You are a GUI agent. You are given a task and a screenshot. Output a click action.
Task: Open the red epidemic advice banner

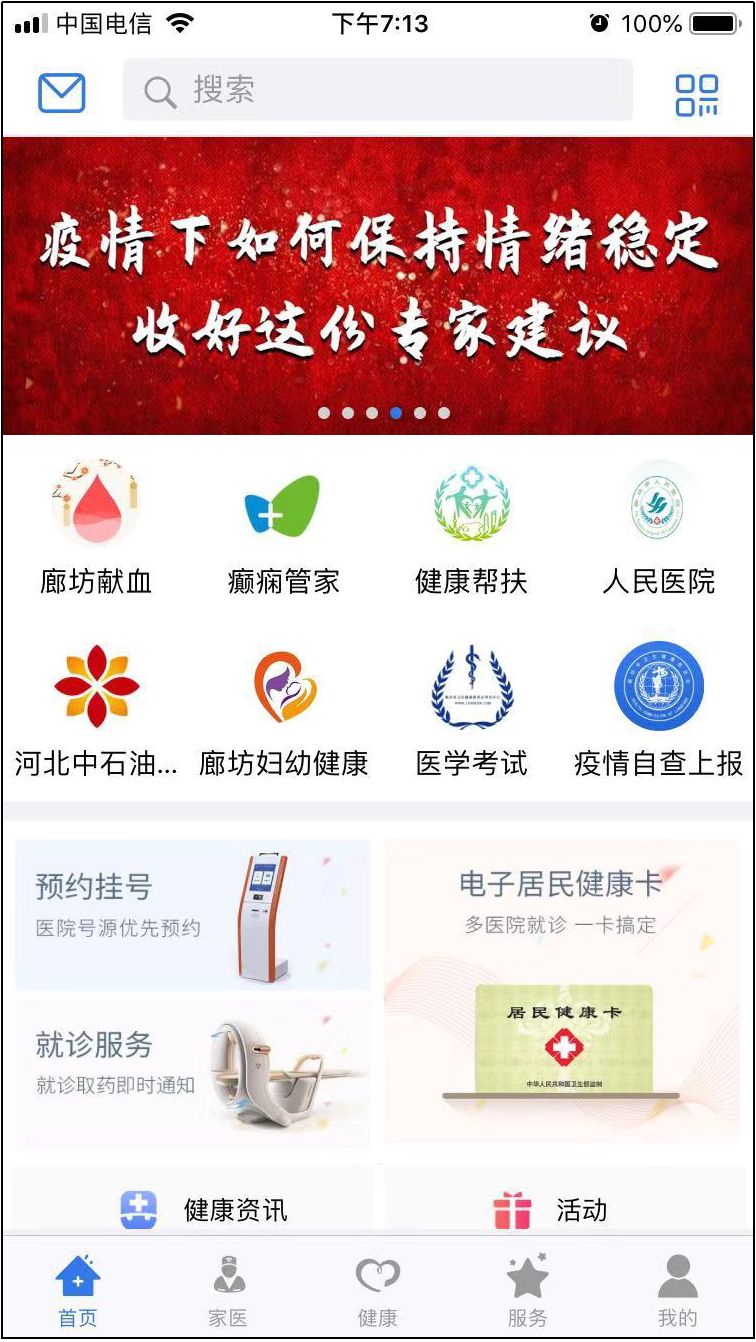click(x=378, y=285)
